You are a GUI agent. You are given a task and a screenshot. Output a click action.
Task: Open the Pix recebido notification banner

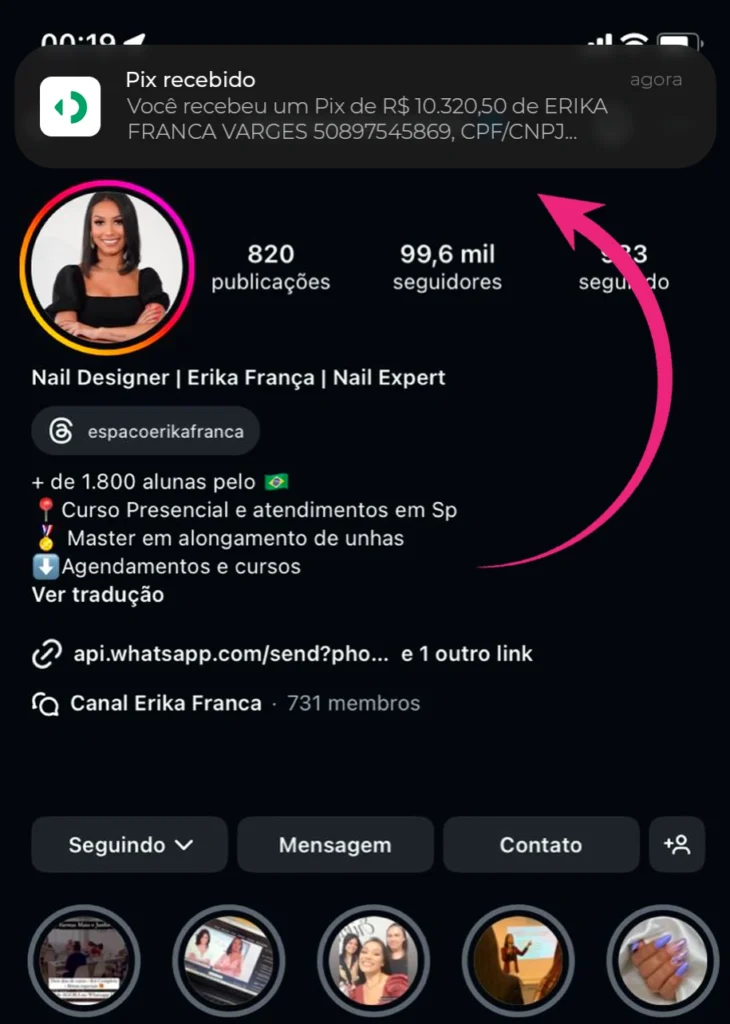pos(365,106)
